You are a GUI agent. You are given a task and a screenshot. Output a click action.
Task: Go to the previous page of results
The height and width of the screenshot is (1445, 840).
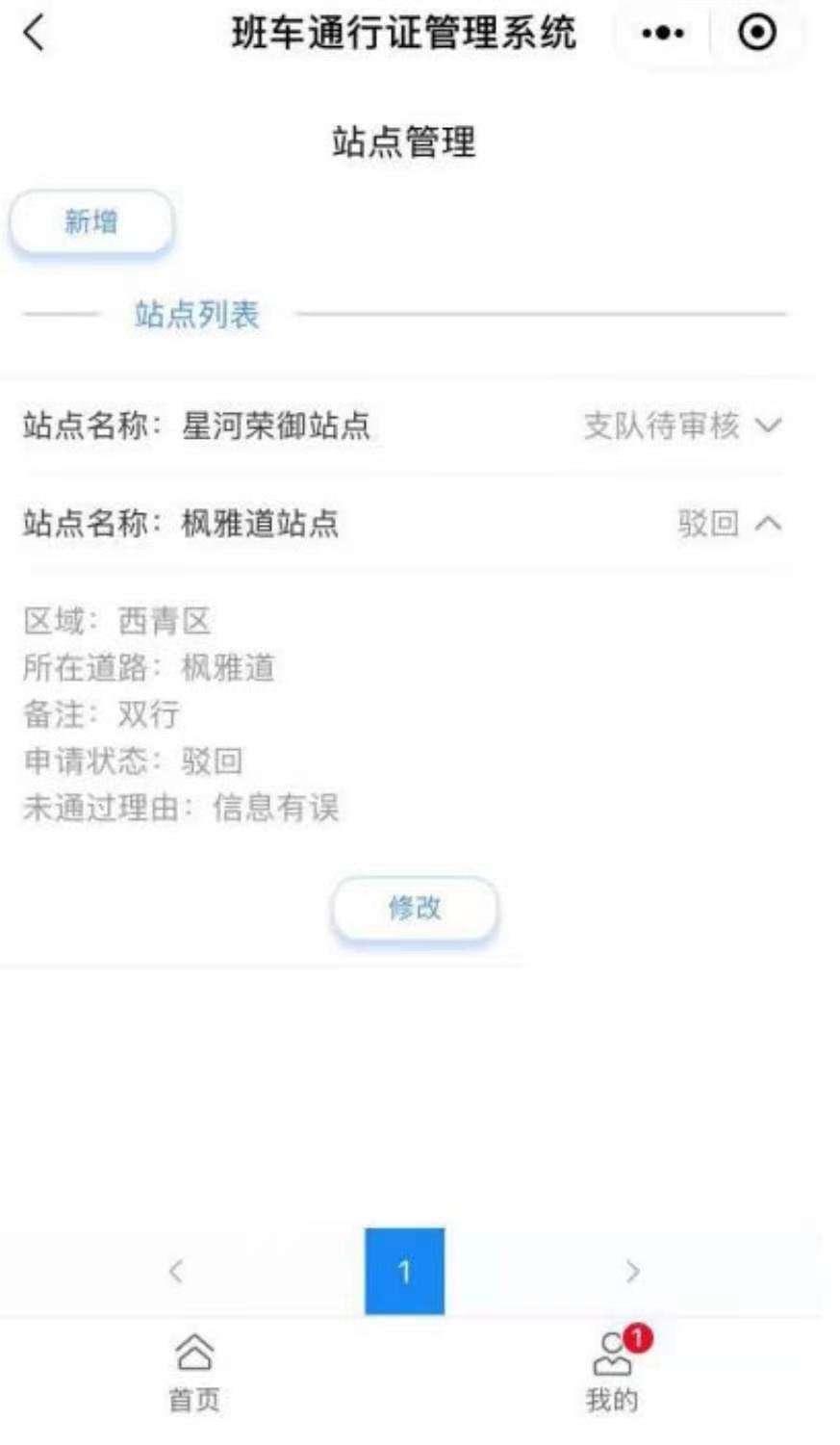click(176, 1271)
